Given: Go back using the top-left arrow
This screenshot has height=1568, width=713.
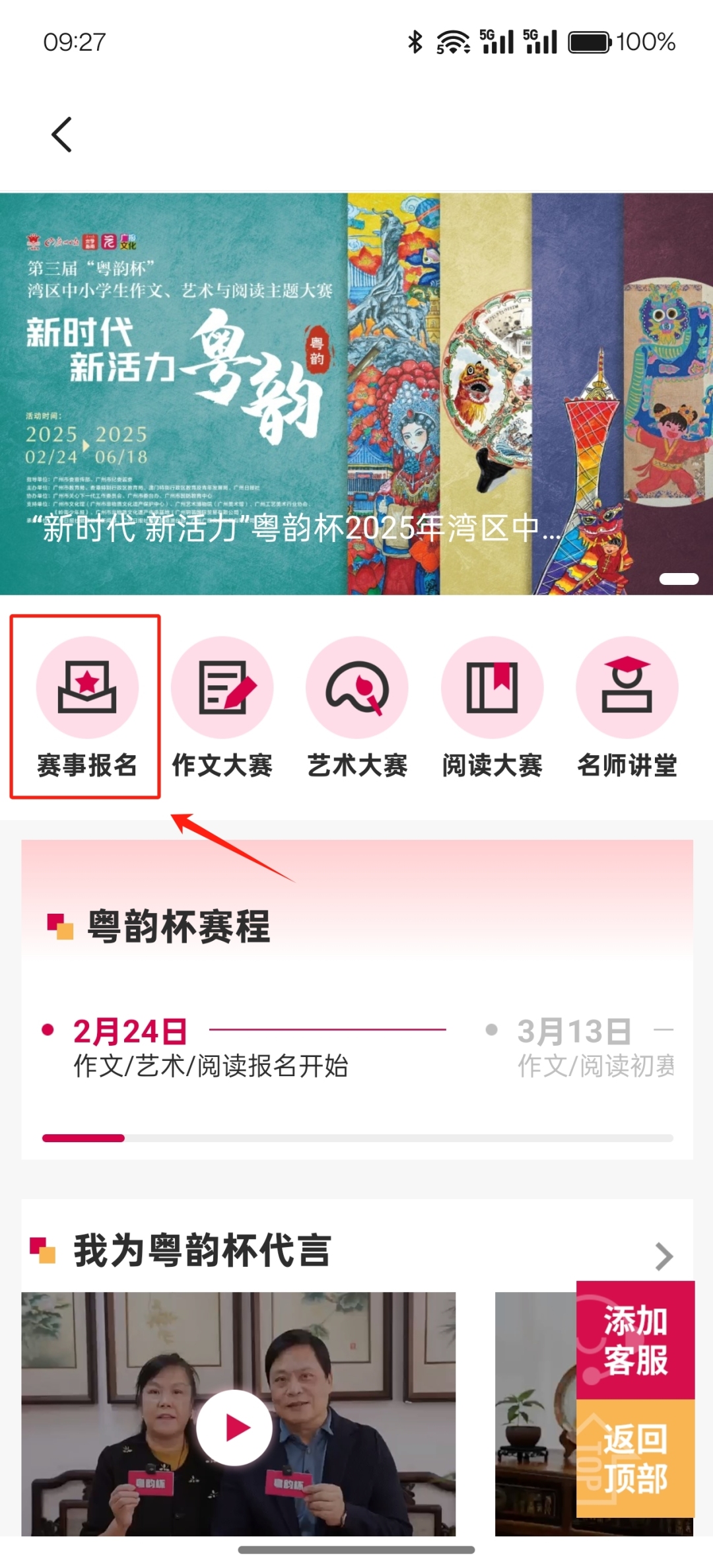Looking at the screenshot, I should coord(61,135).
